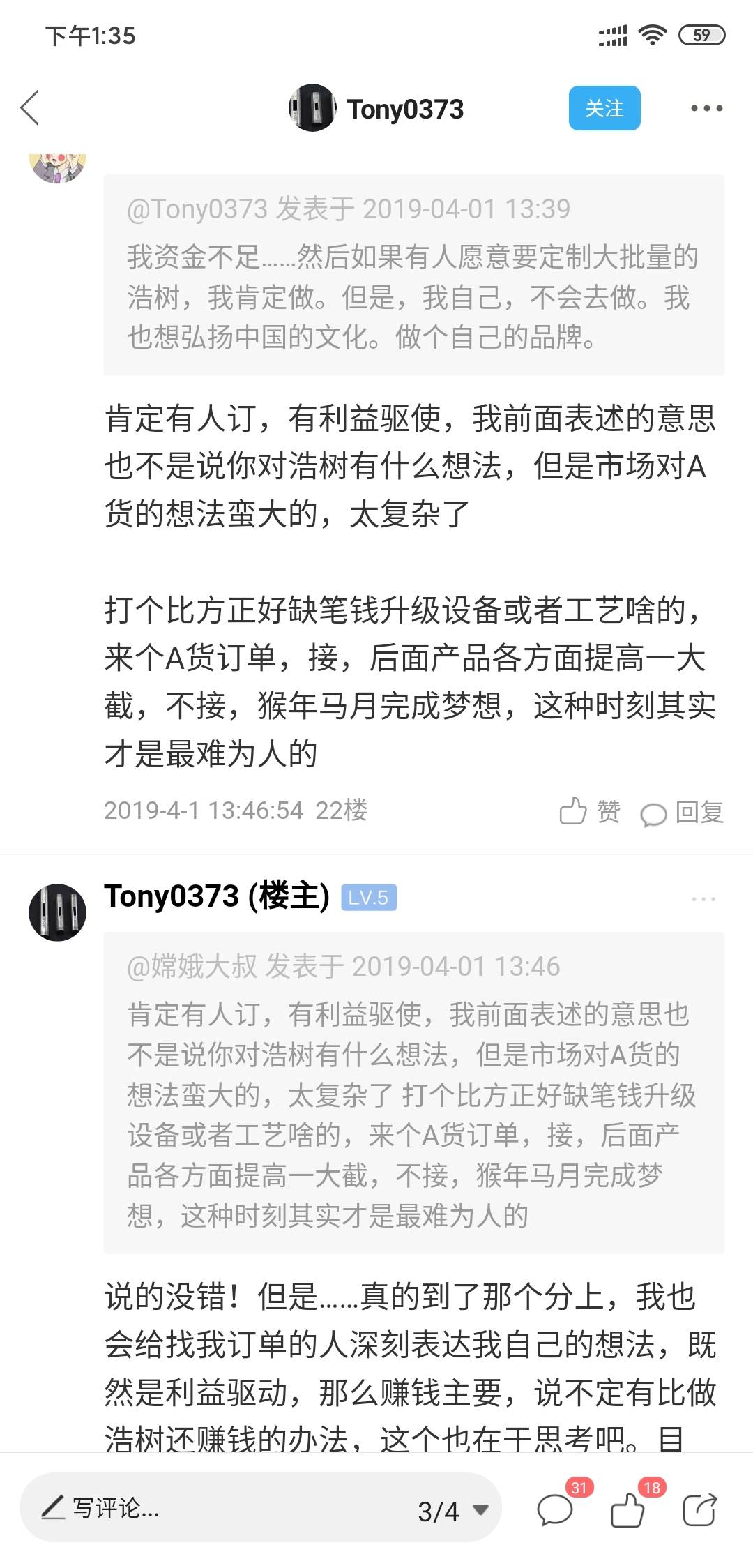Share this thread

coord(699,1509)
